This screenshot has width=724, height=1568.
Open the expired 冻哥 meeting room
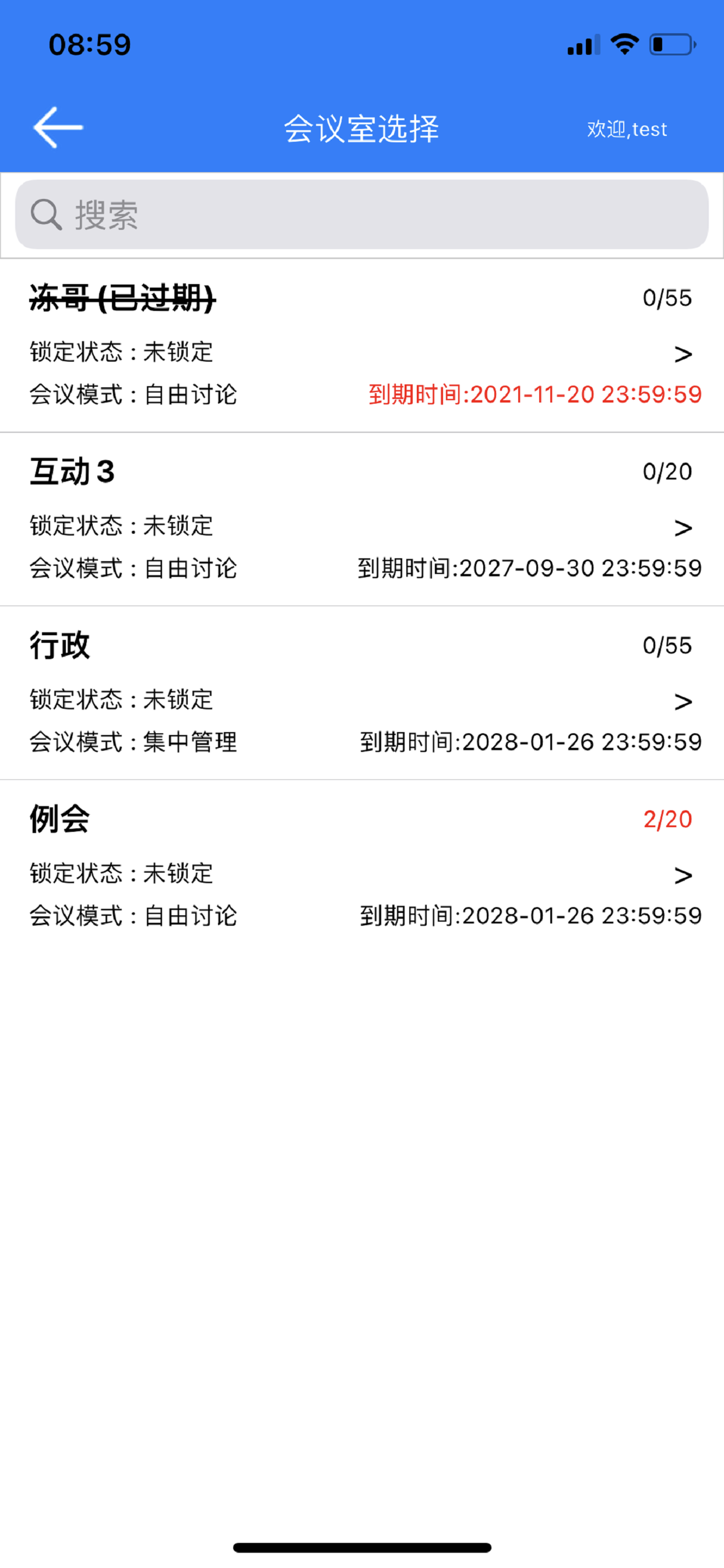click(362, 346)
